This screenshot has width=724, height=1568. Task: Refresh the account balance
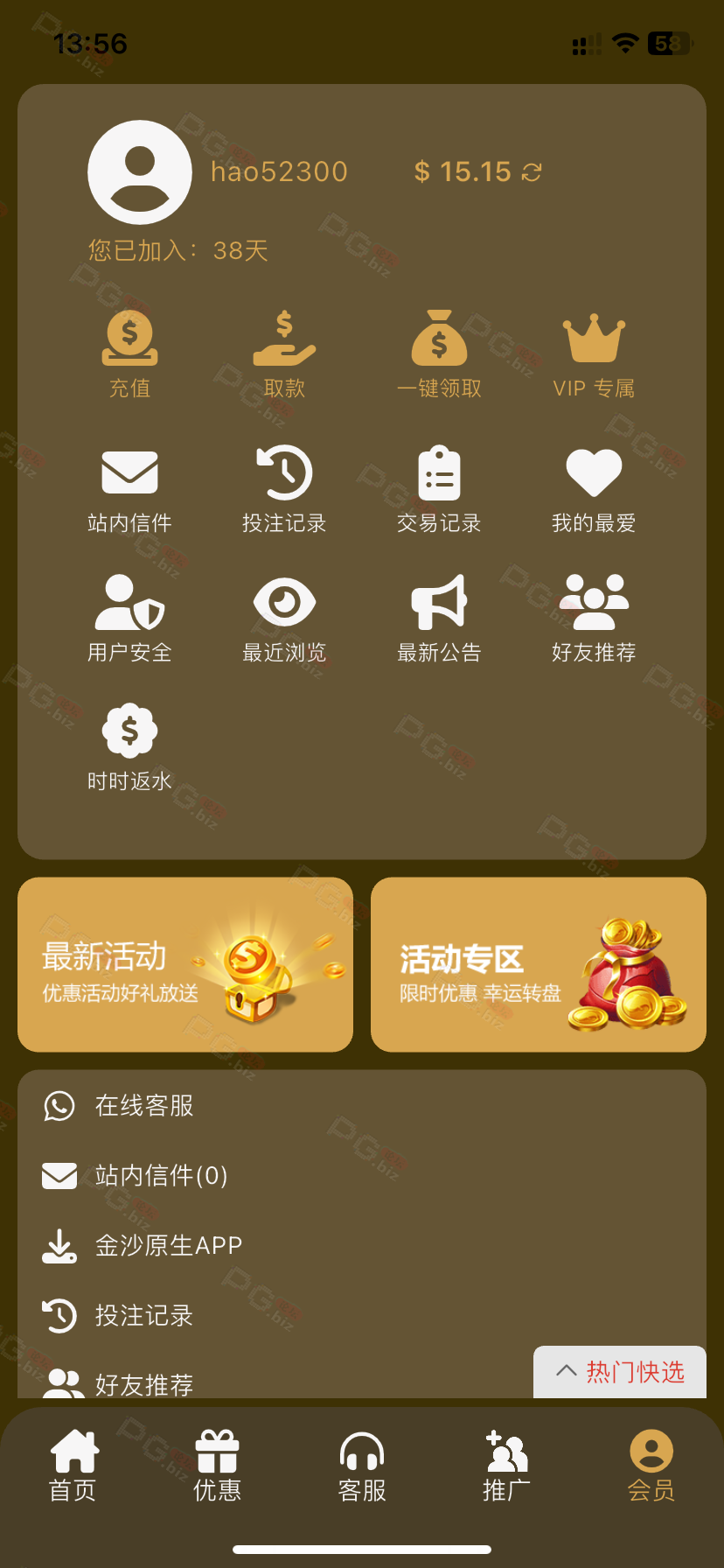click(x=532, y=172)
